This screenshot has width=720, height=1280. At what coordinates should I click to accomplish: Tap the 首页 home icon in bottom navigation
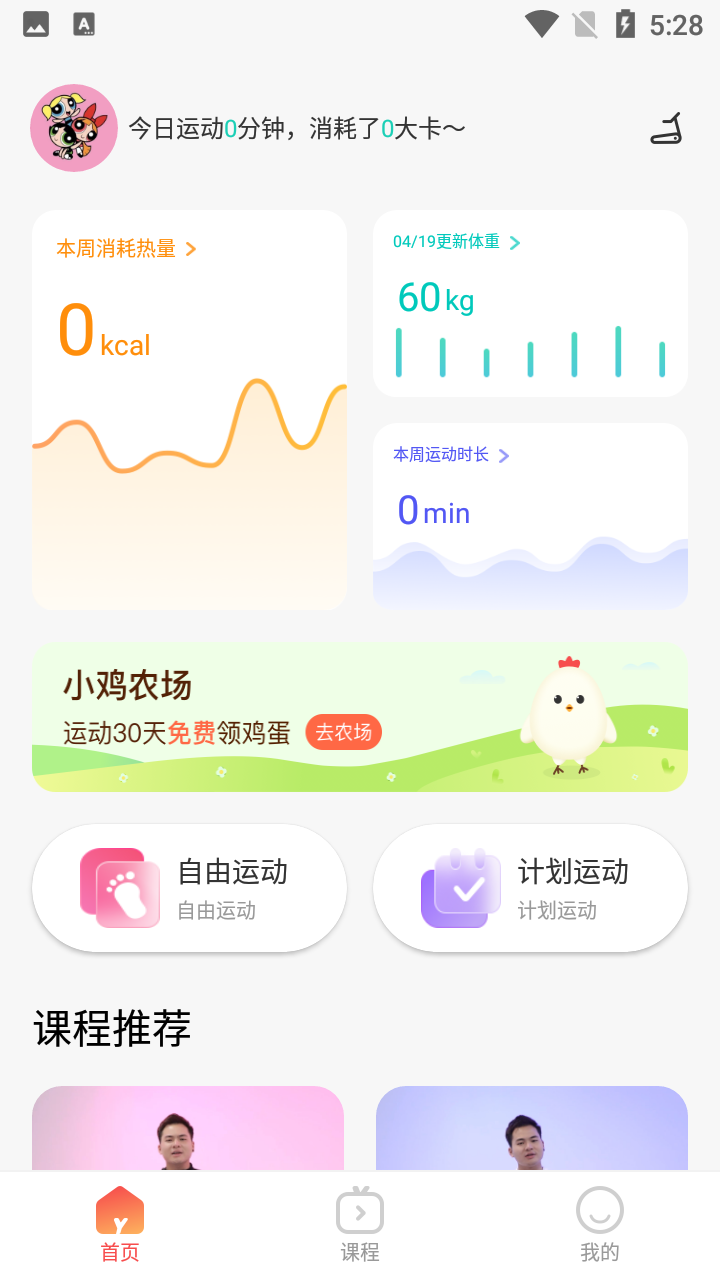120,1210
